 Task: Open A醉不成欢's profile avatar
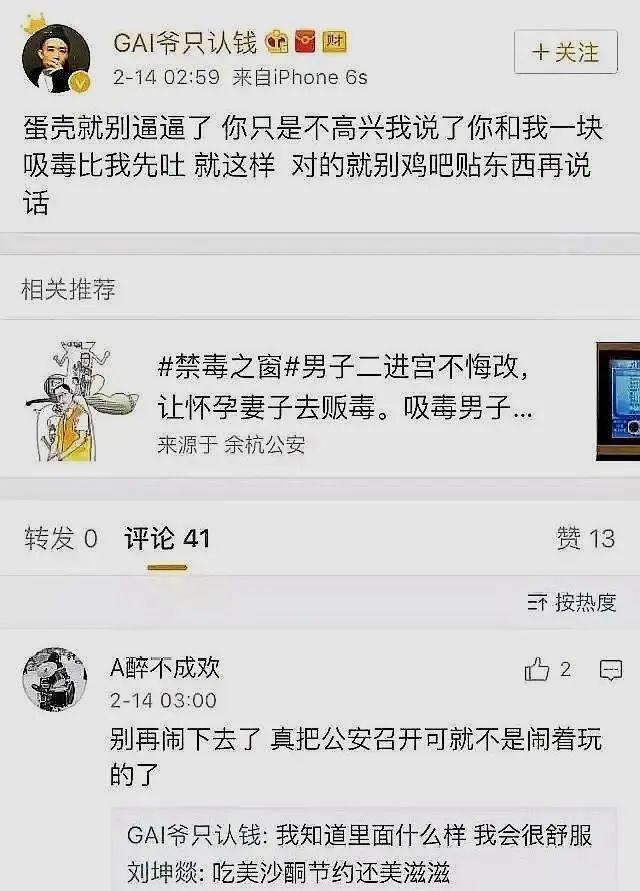[56, 680]
